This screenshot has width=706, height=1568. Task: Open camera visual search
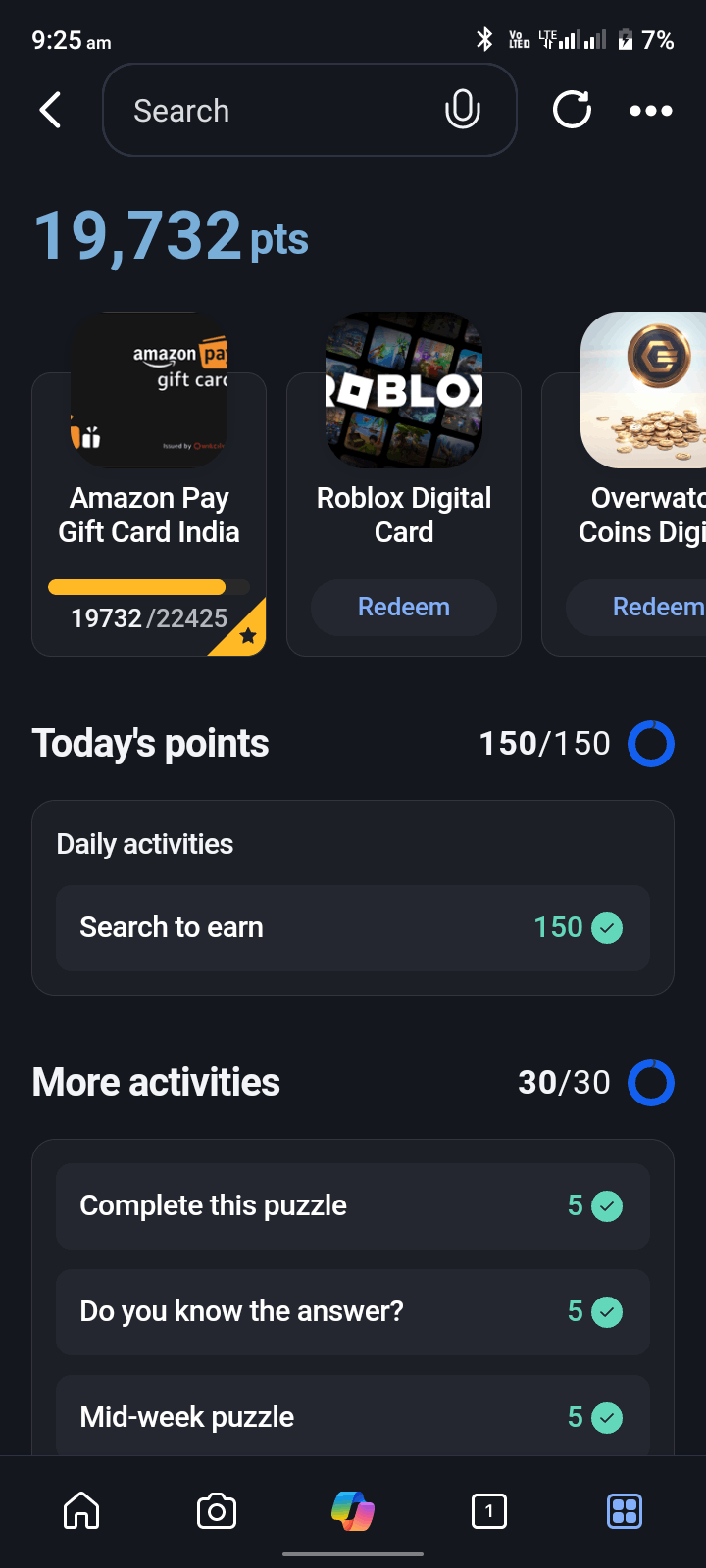(x=217, y=1511)
